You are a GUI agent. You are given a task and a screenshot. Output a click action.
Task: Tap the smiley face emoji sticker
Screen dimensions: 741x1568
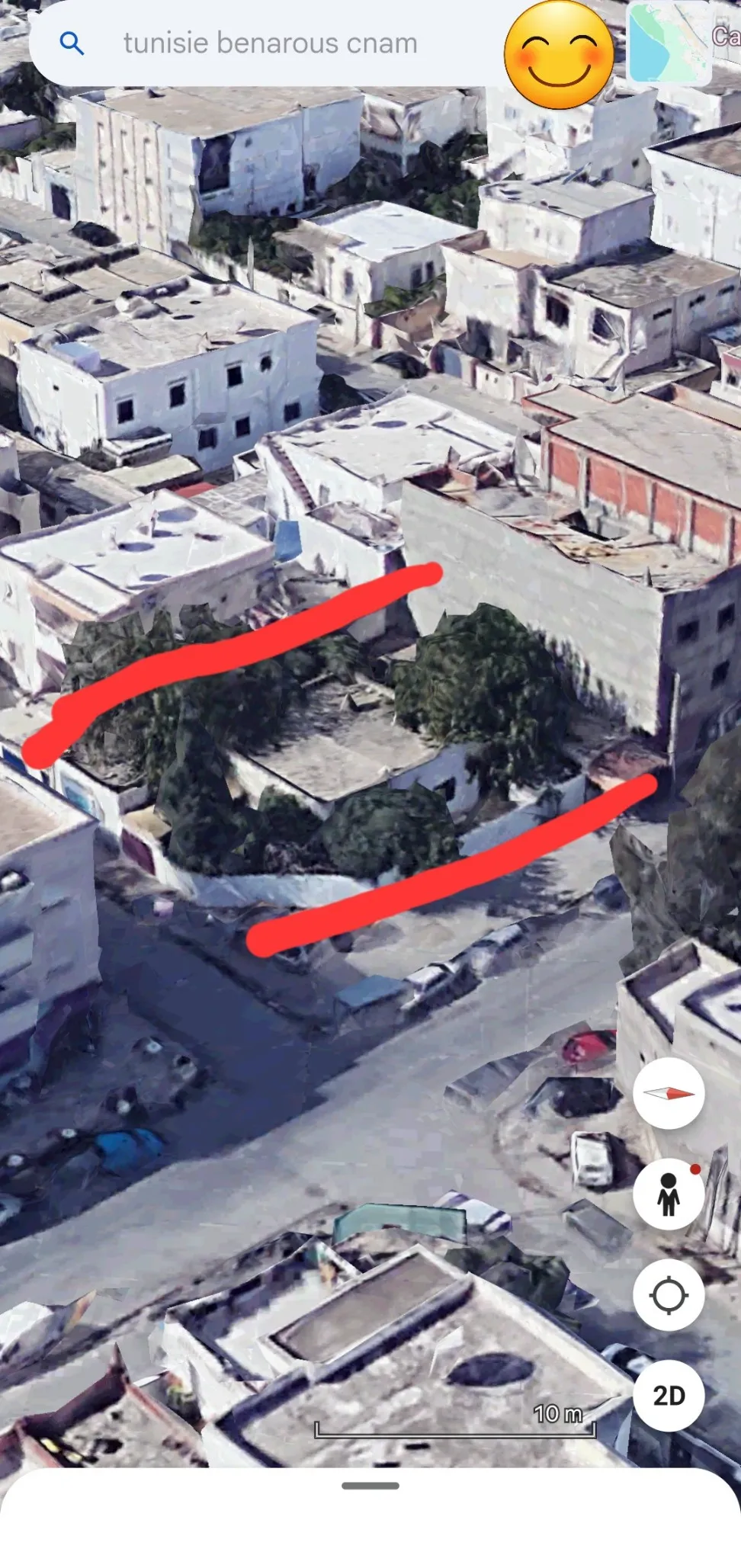coord(557,50)
